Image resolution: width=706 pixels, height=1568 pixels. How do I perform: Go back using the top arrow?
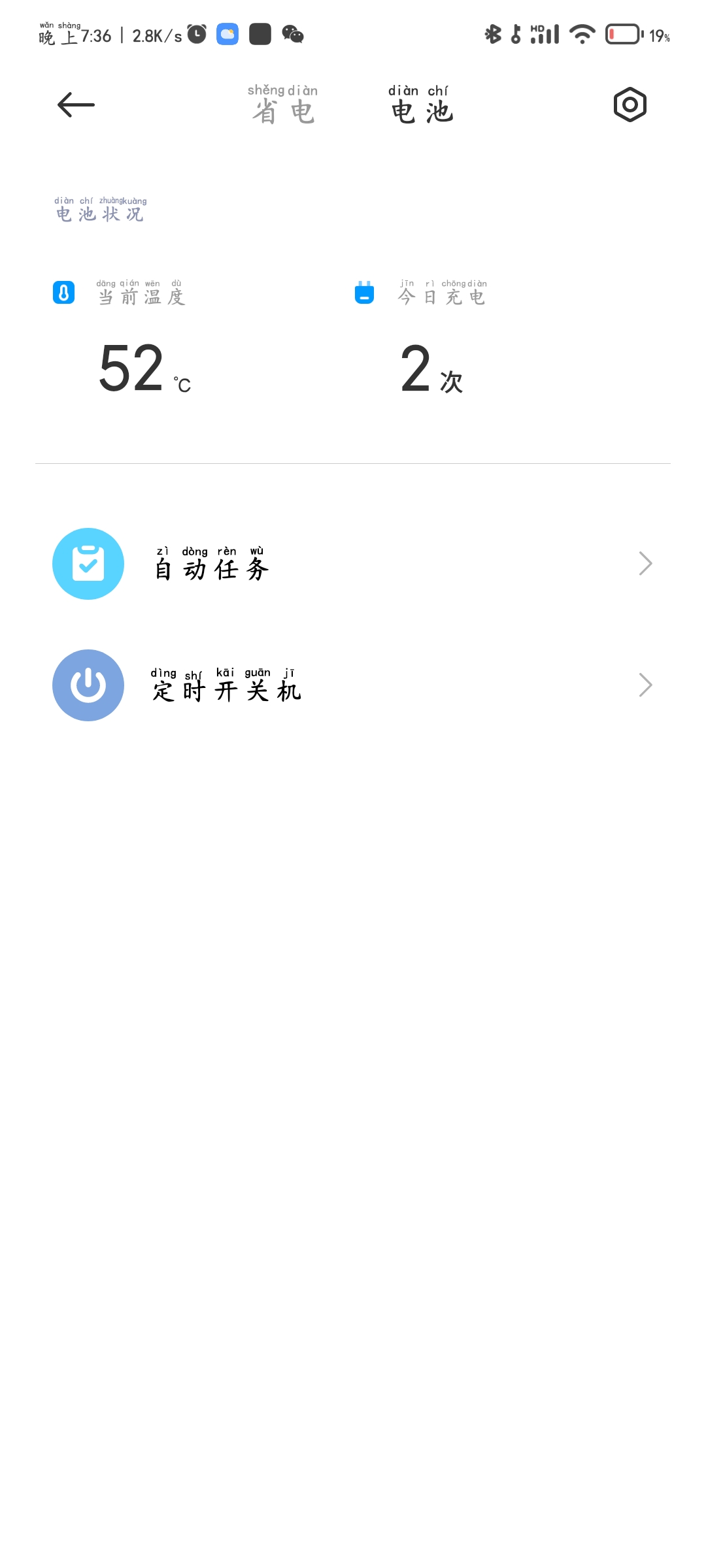pos(76,105)
